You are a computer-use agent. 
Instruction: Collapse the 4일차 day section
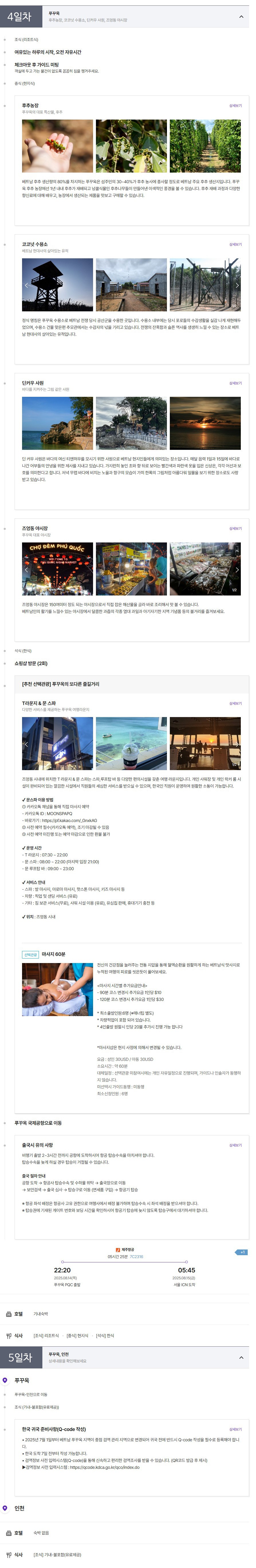click(x=241, y=16)
